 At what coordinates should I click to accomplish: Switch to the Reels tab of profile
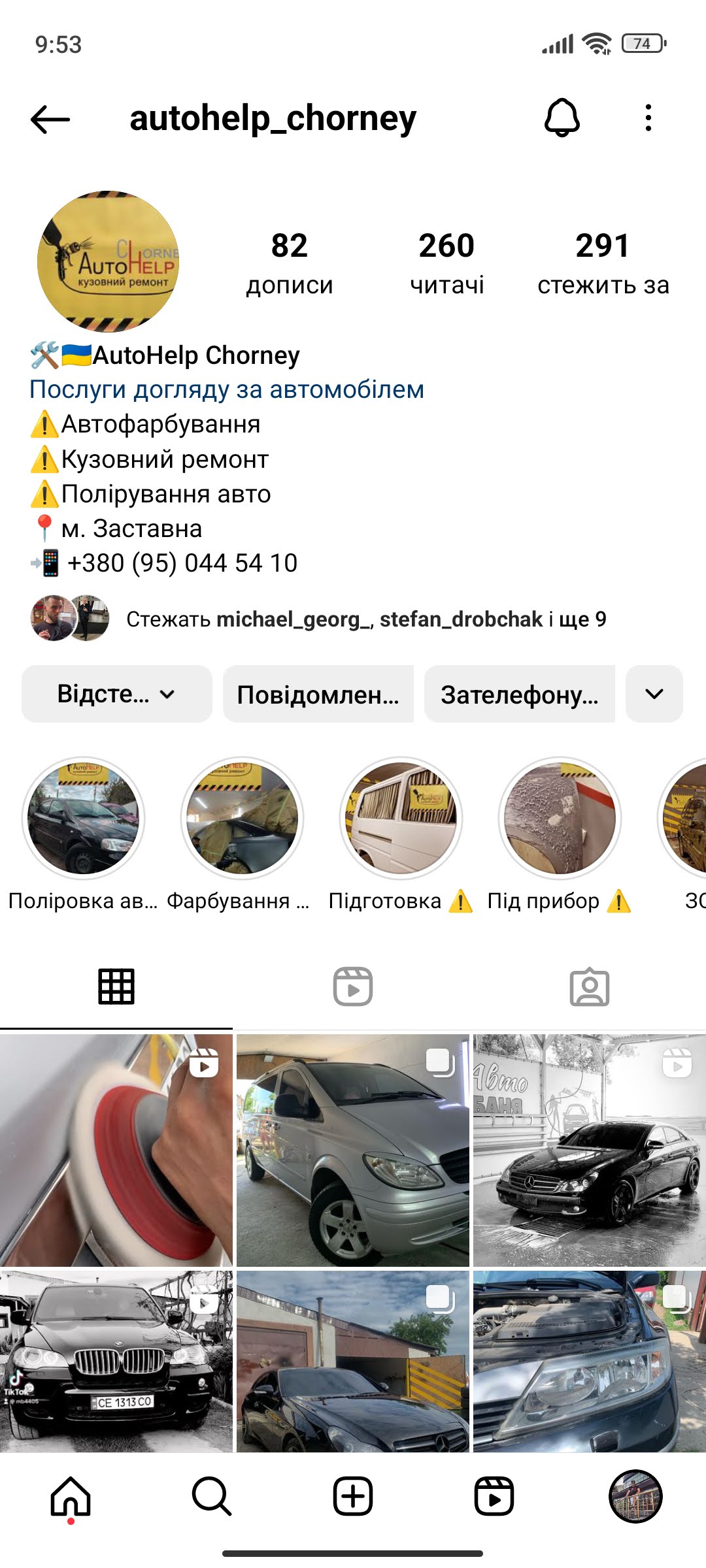point(353,987)
